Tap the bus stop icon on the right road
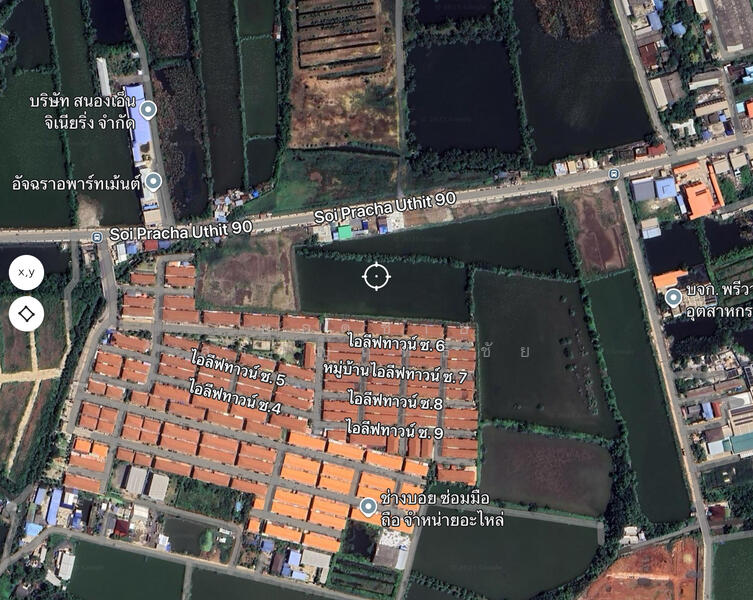This screenshot has width=753, height=600. (614, 174)
